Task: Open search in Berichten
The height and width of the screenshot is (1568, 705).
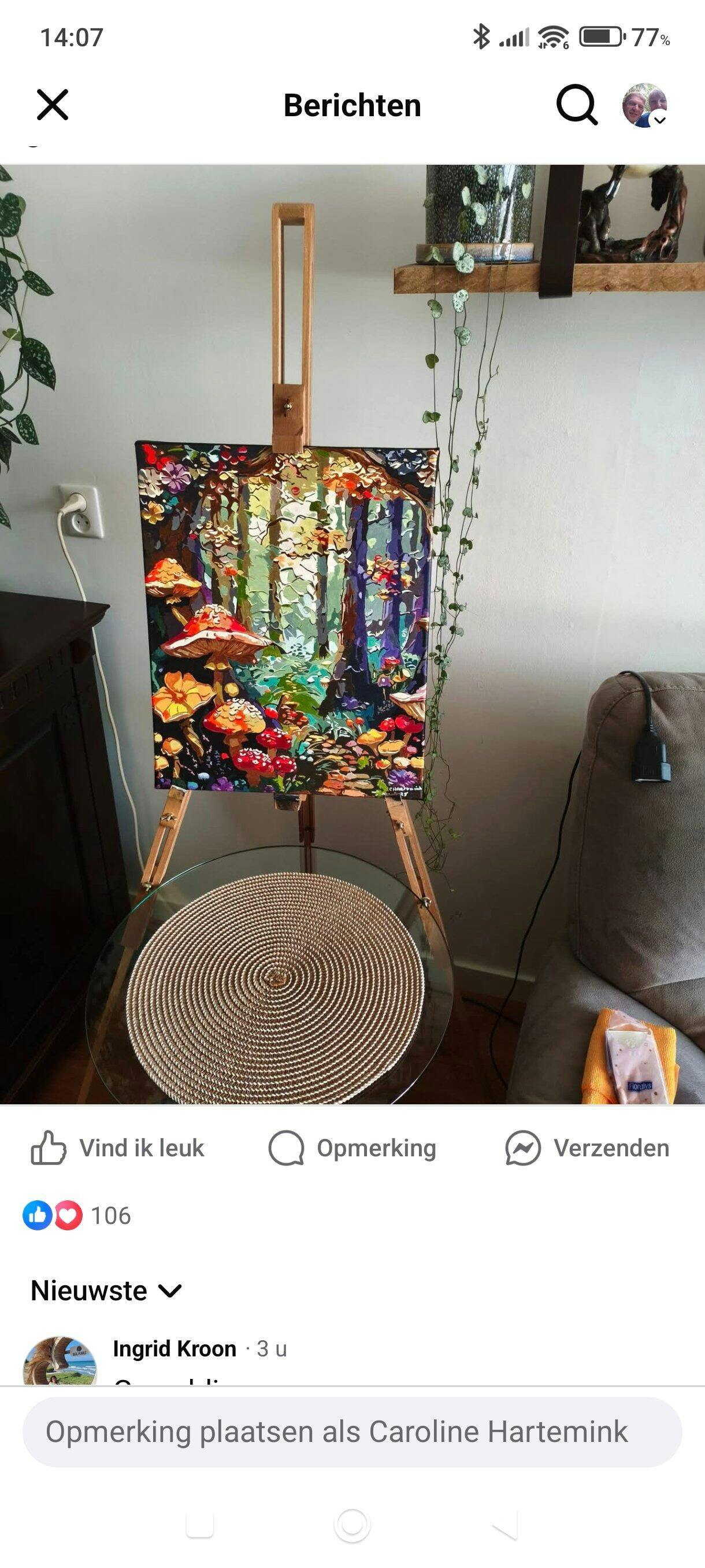Action: [576, 105]
